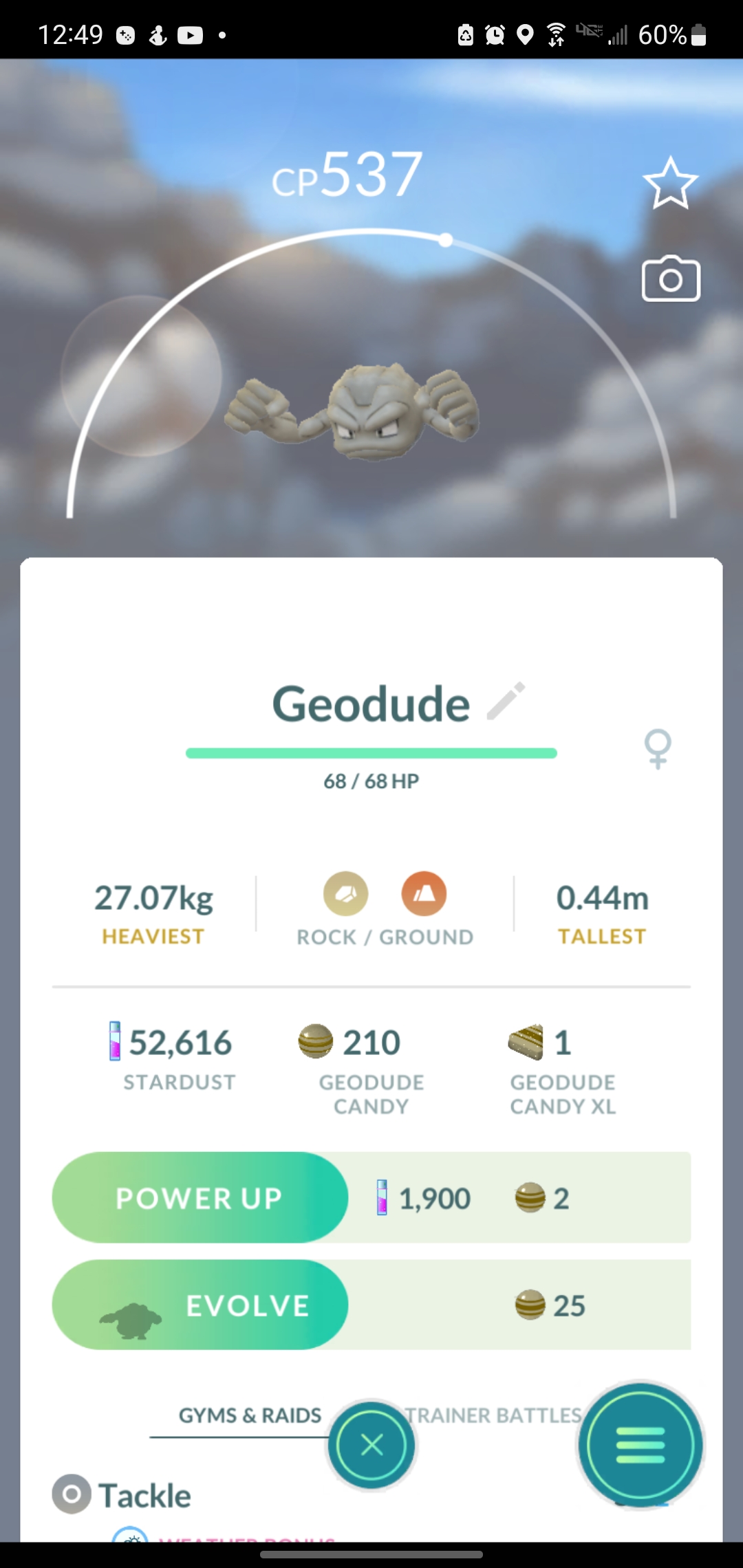
Task: Edit Geodude's nickname with the pencil icon
Action: [x=506, y=701]
